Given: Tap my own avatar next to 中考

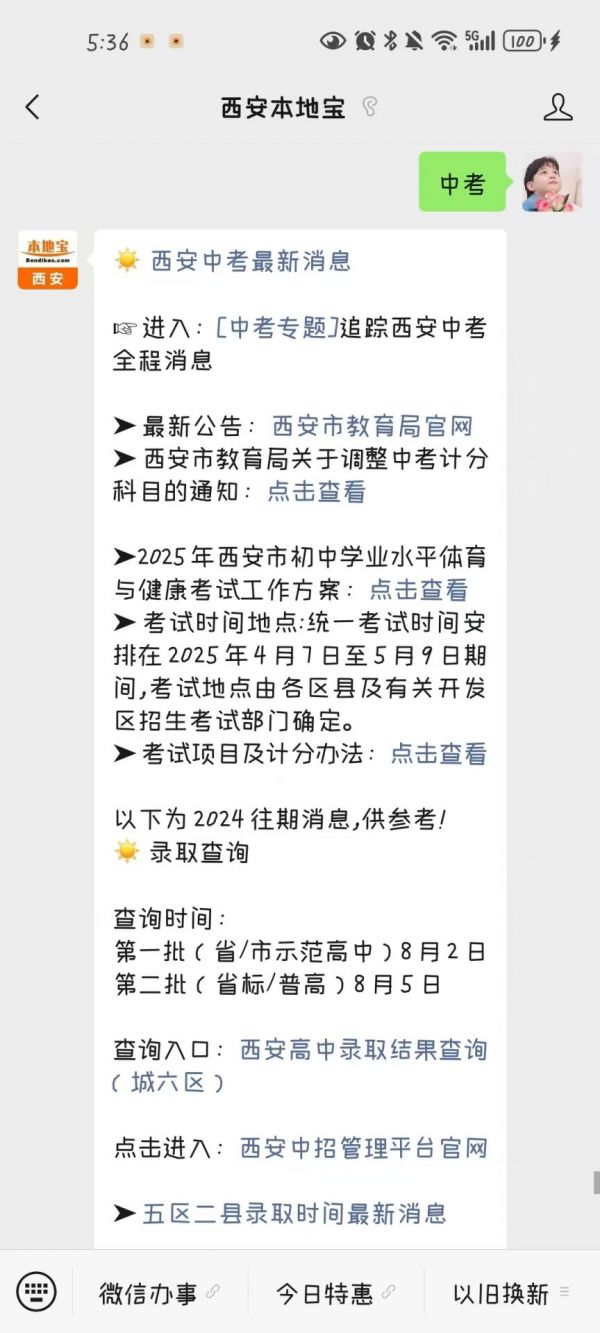Looking at the screenshot, I should pyautogui.click(x=551, y=182).
